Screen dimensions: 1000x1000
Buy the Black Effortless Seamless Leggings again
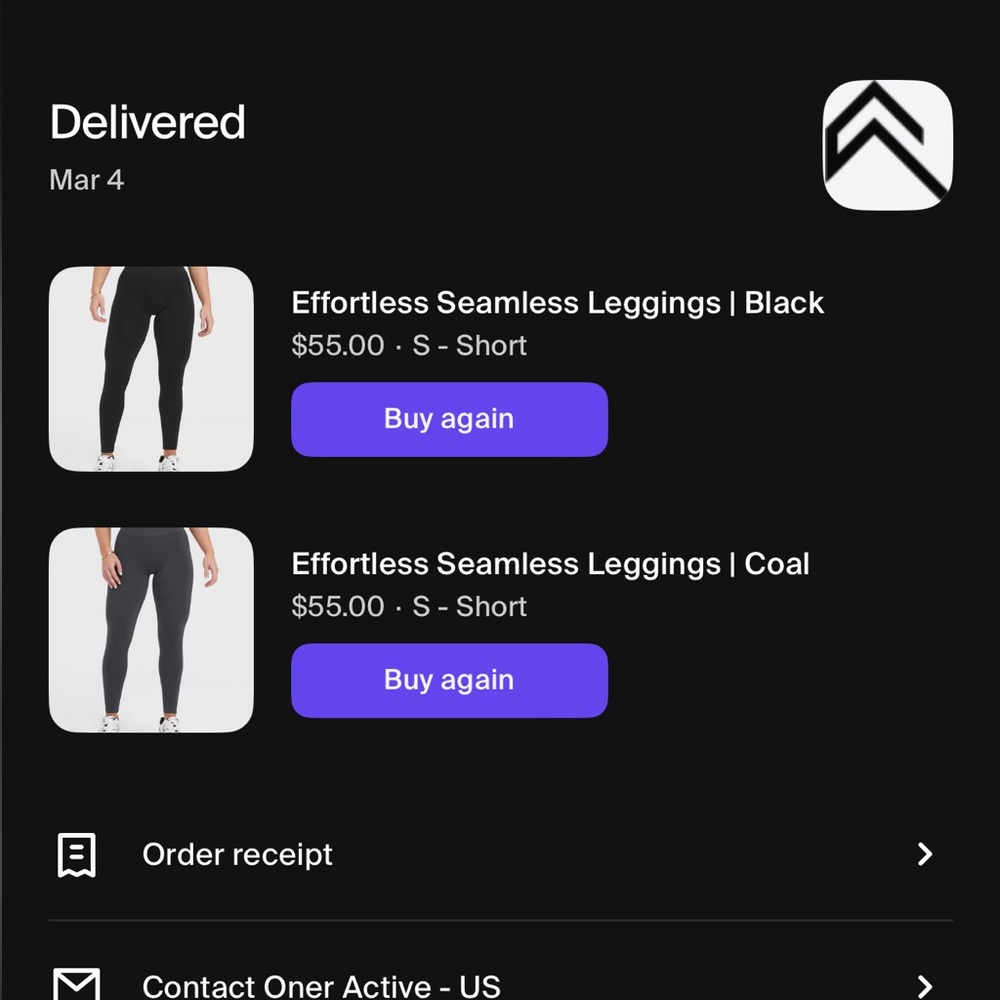[x=449, y=419]
